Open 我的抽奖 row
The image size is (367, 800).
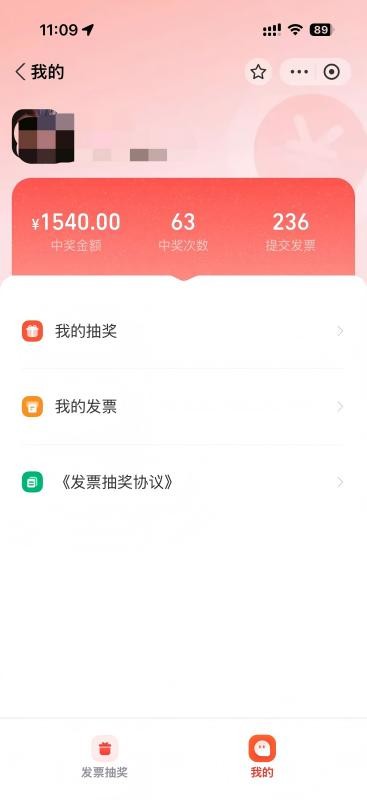coord(183,331)
